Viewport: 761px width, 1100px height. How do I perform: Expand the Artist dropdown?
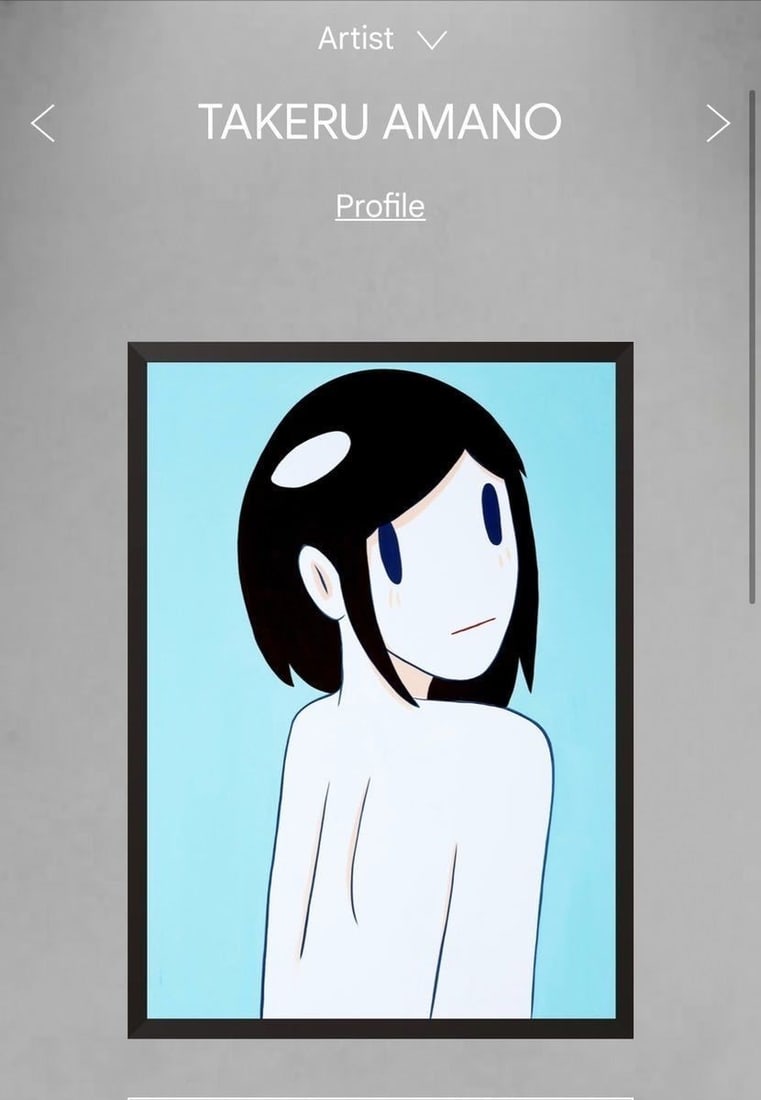pos(381,40)
